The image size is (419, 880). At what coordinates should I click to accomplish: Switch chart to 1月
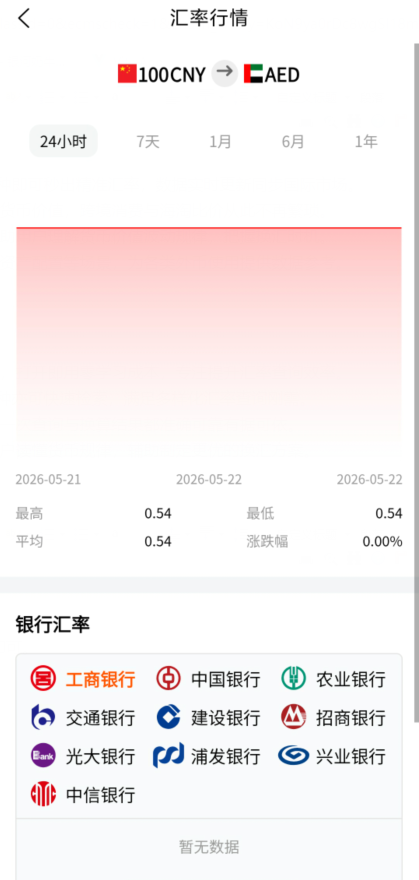220,141
